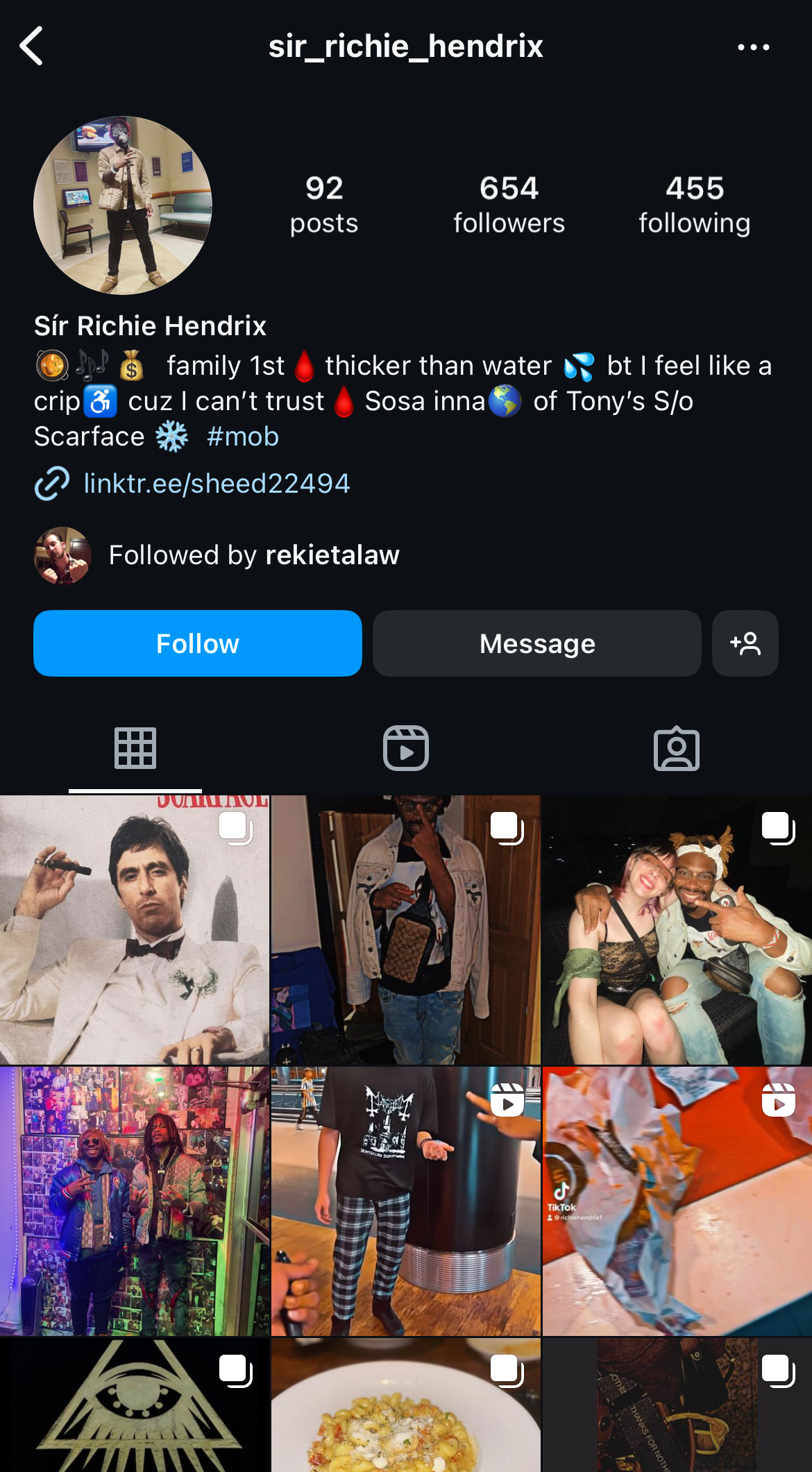The image size is (812, 1472).
Task: Open the Scarface poster post
Action: tap(135, 930)
